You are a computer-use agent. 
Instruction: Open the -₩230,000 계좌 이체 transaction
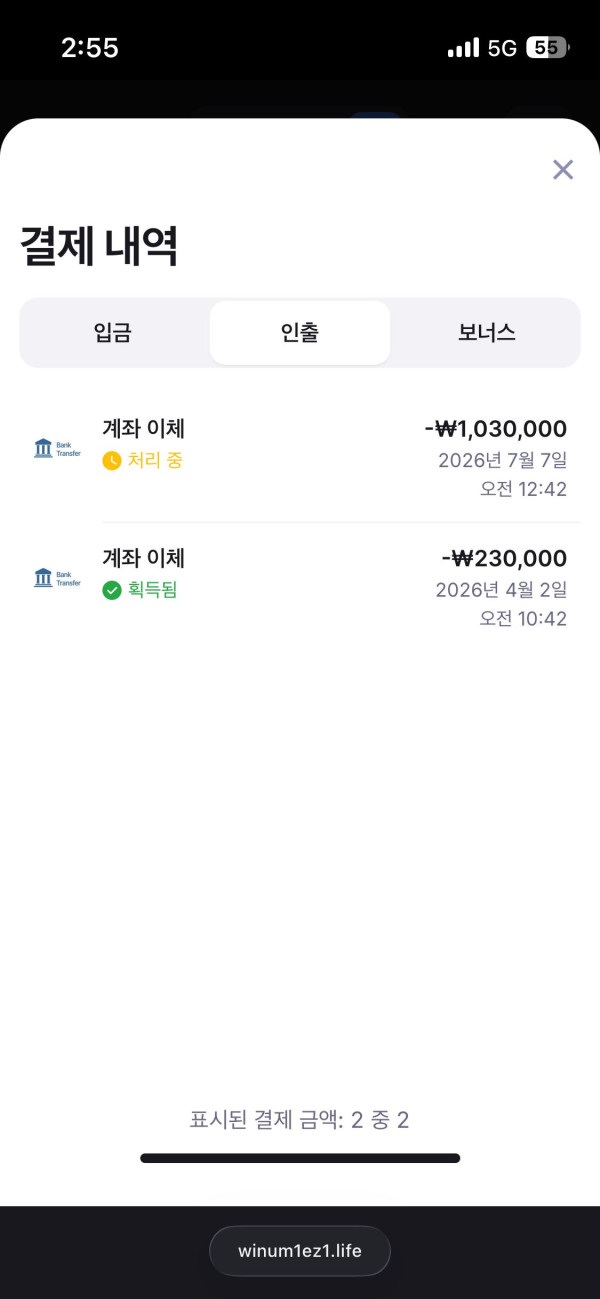(300, 588)
